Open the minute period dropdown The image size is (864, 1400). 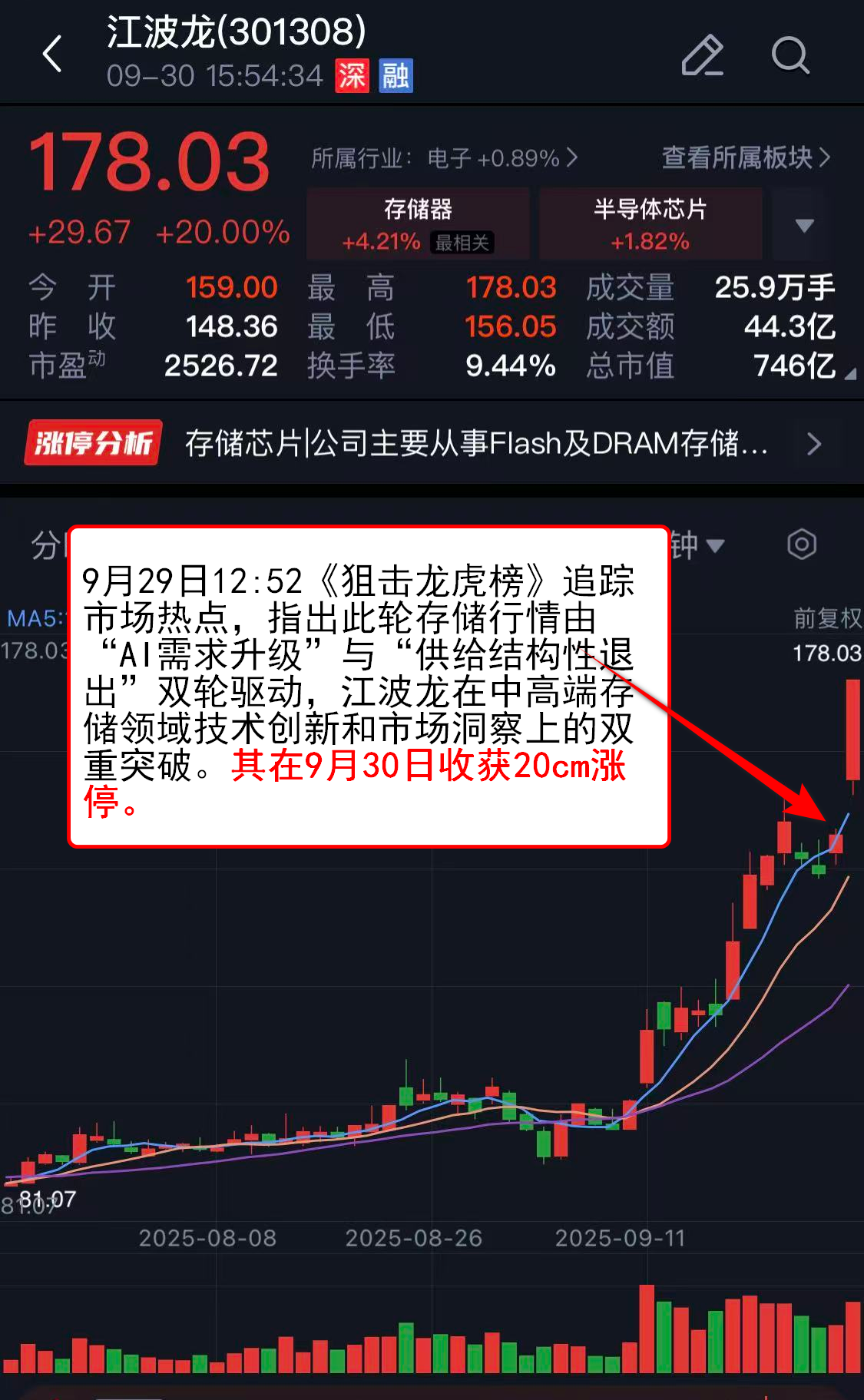coord(697,545)
